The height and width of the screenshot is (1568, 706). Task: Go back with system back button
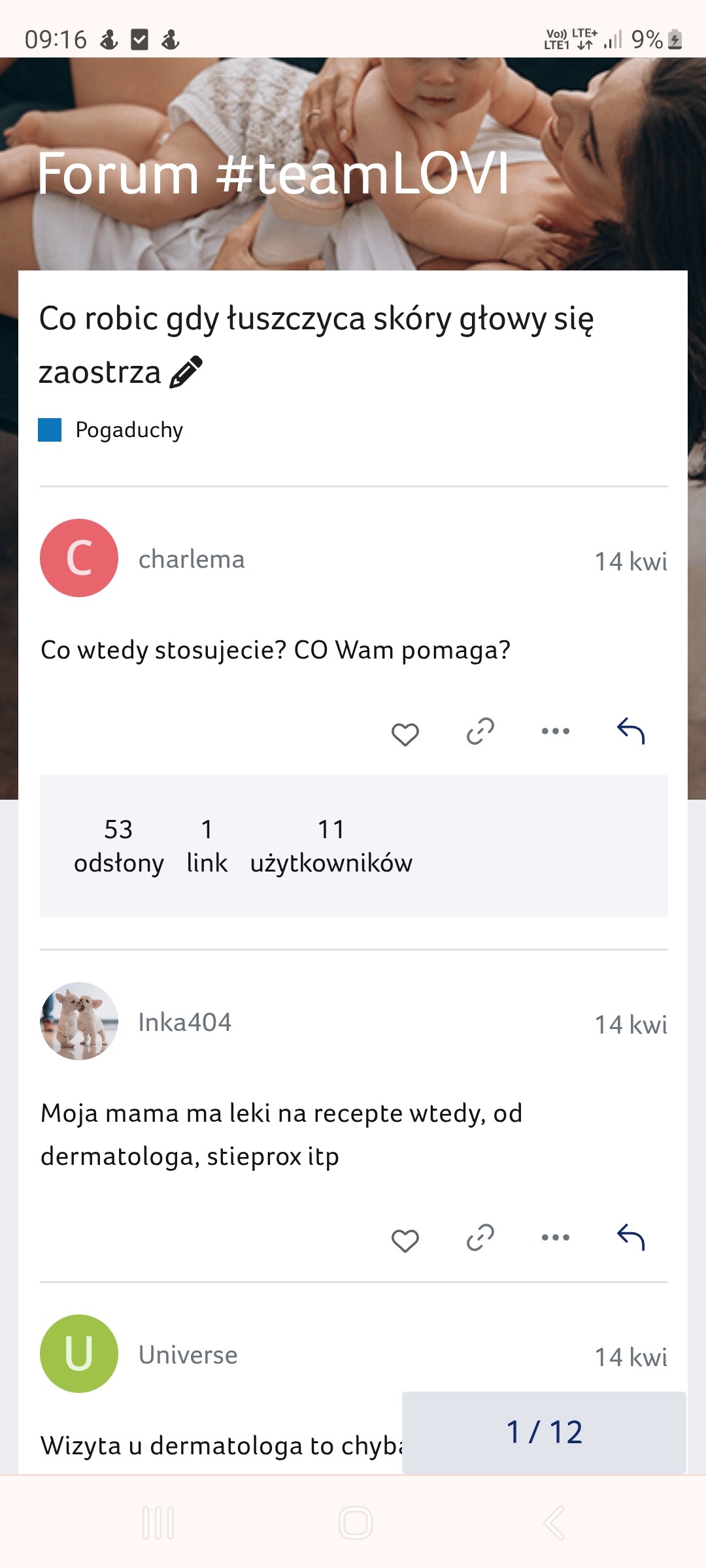553,1523
